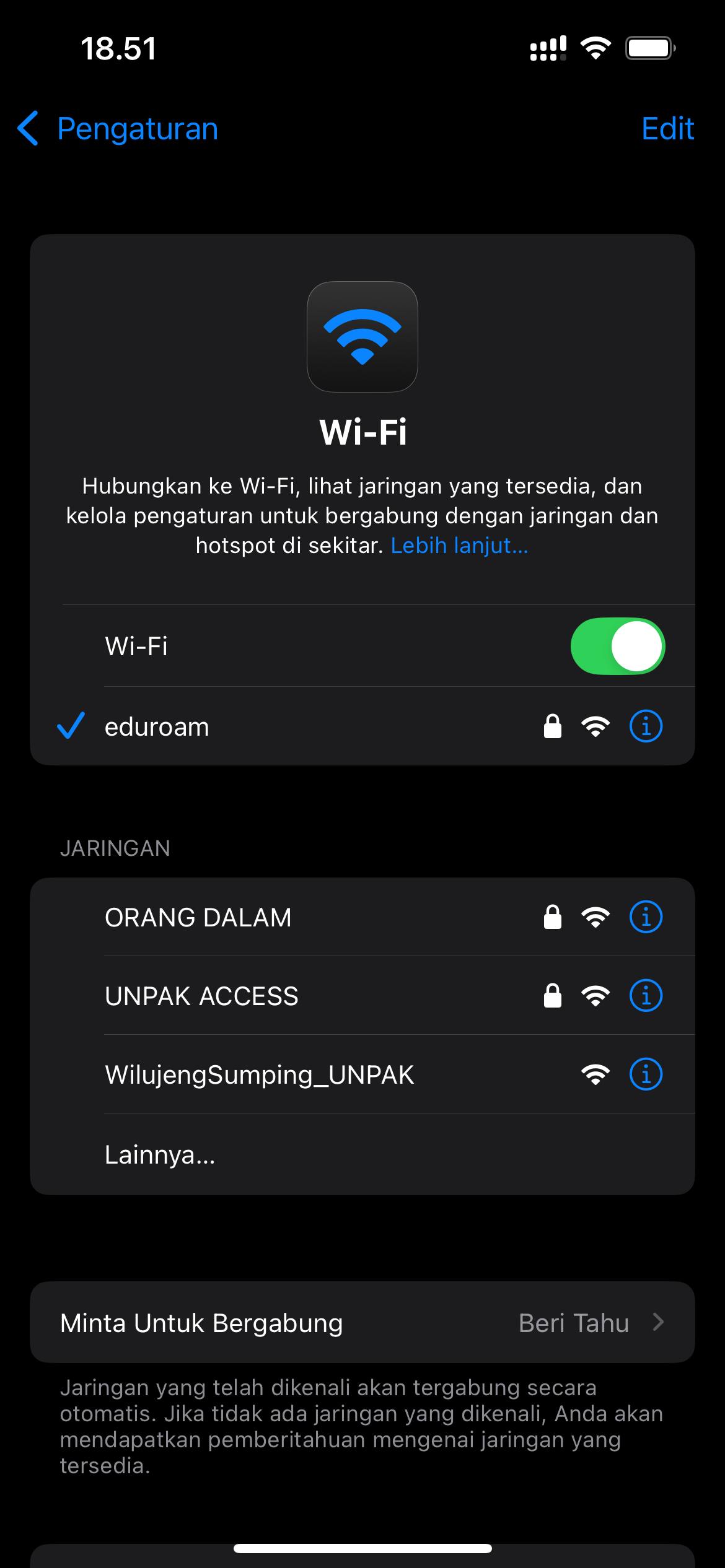Open the Lebih lanjut link
The width and height of the screenshot is (725, 1568).
459,546
